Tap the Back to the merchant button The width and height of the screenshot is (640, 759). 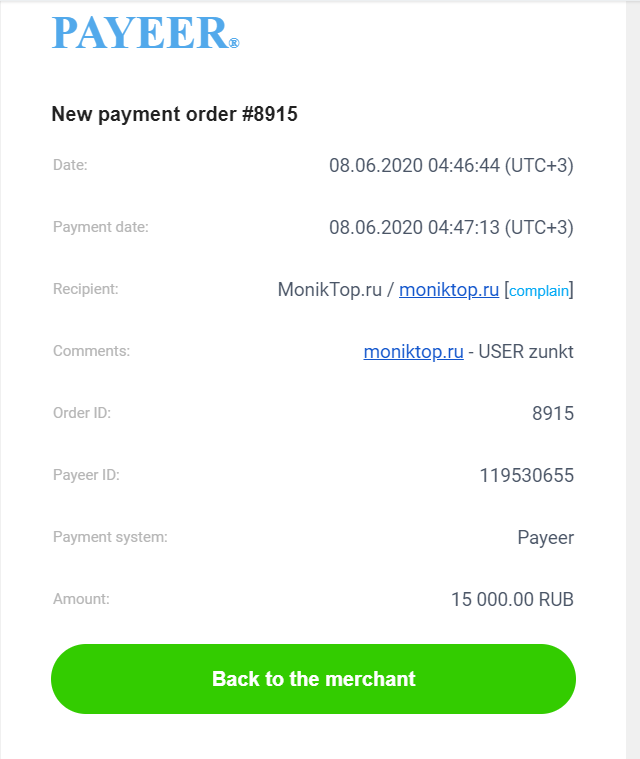click(313, 679)
